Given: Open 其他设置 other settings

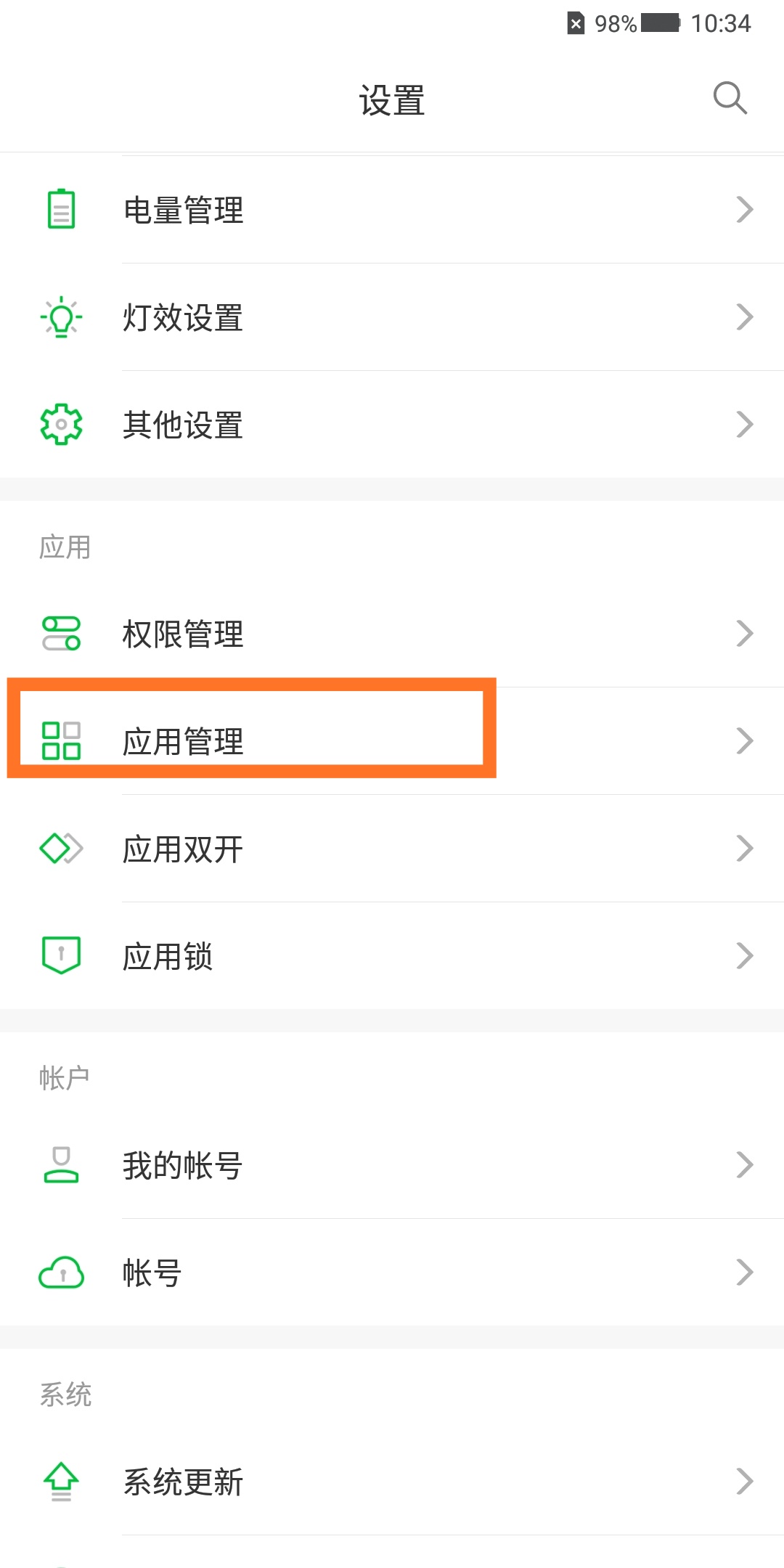Looking at the screenshot, I should (392, 425).
